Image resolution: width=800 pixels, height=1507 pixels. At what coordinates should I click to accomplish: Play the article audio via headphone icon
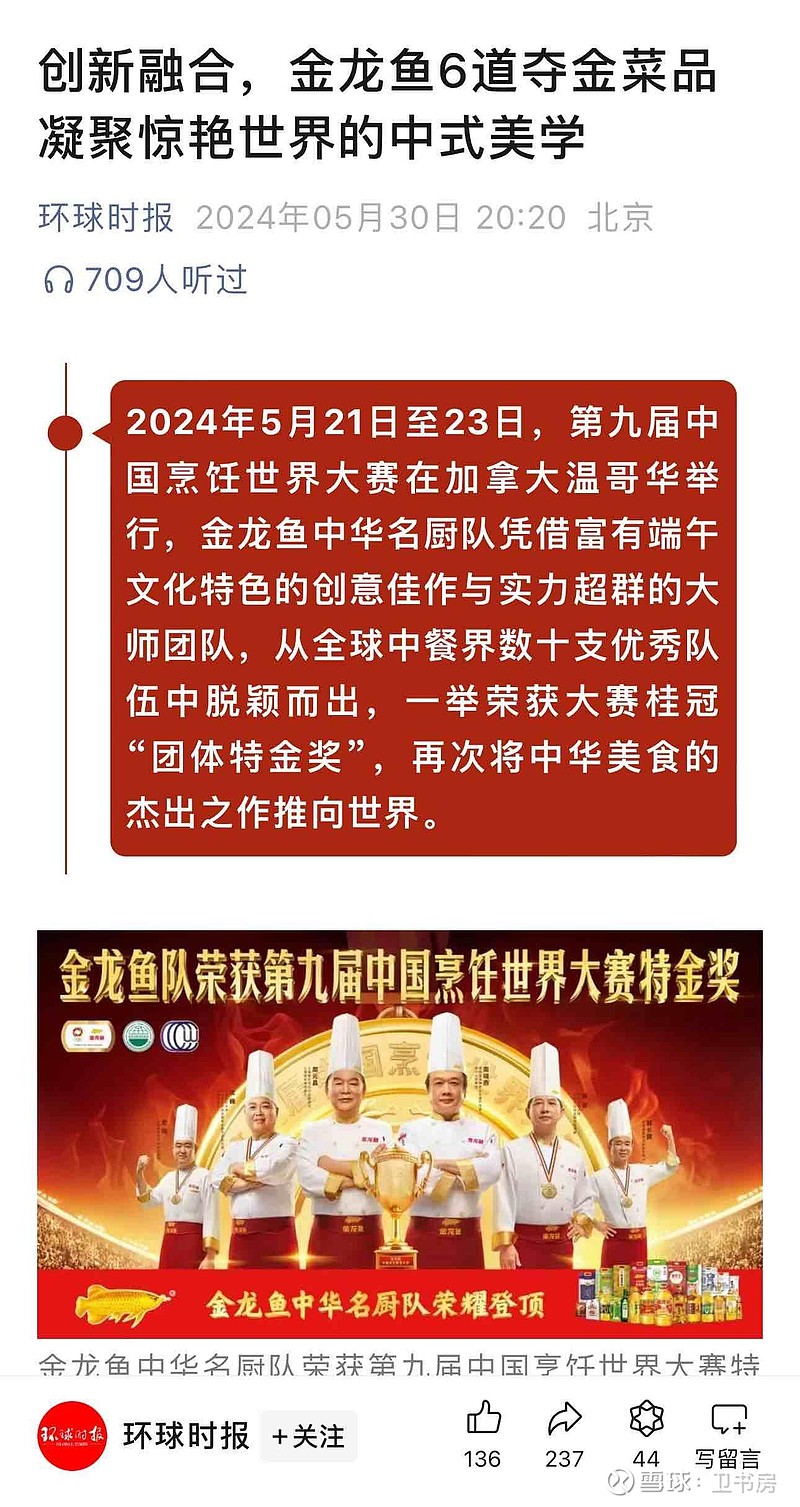[58, 280]
